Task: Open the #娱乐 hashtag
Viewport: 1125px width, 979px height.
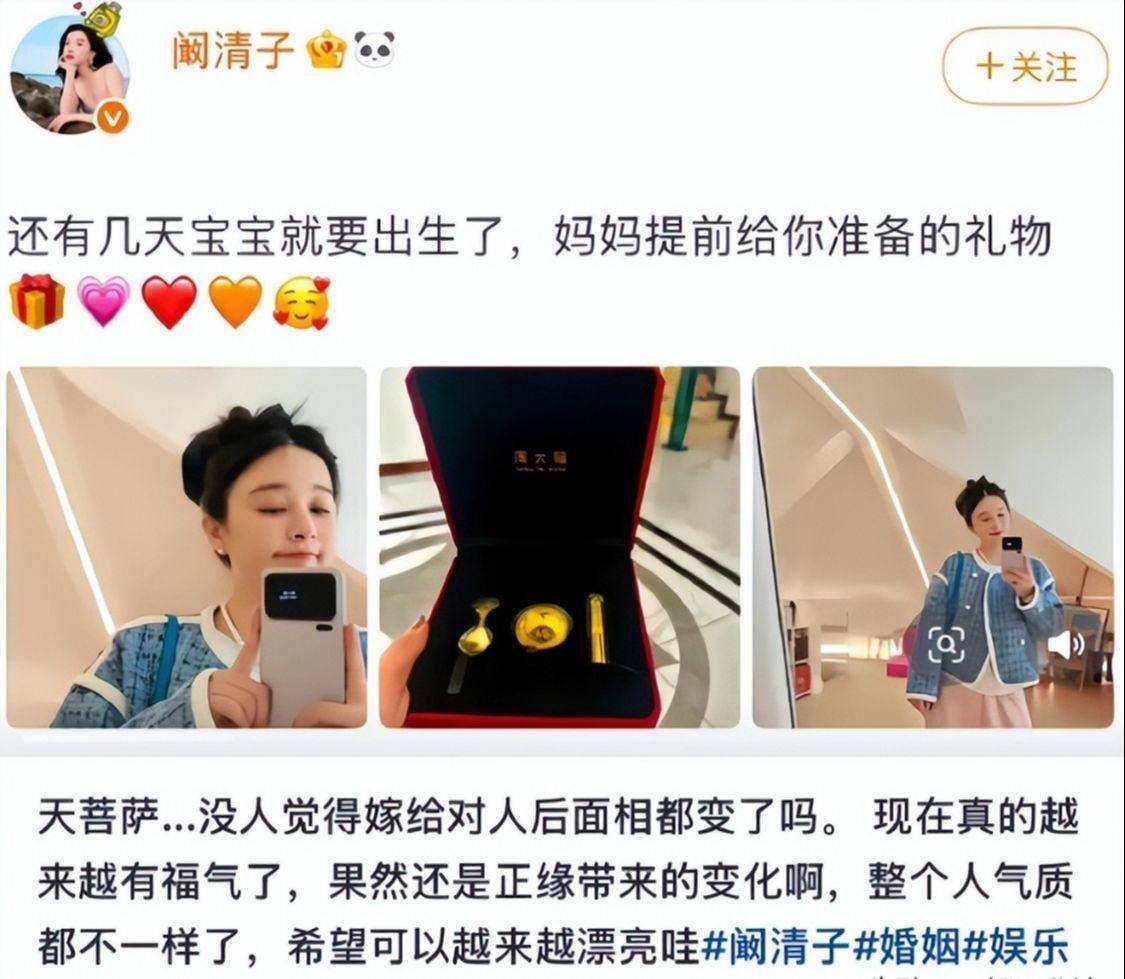Action: [x=1020, y=946]
